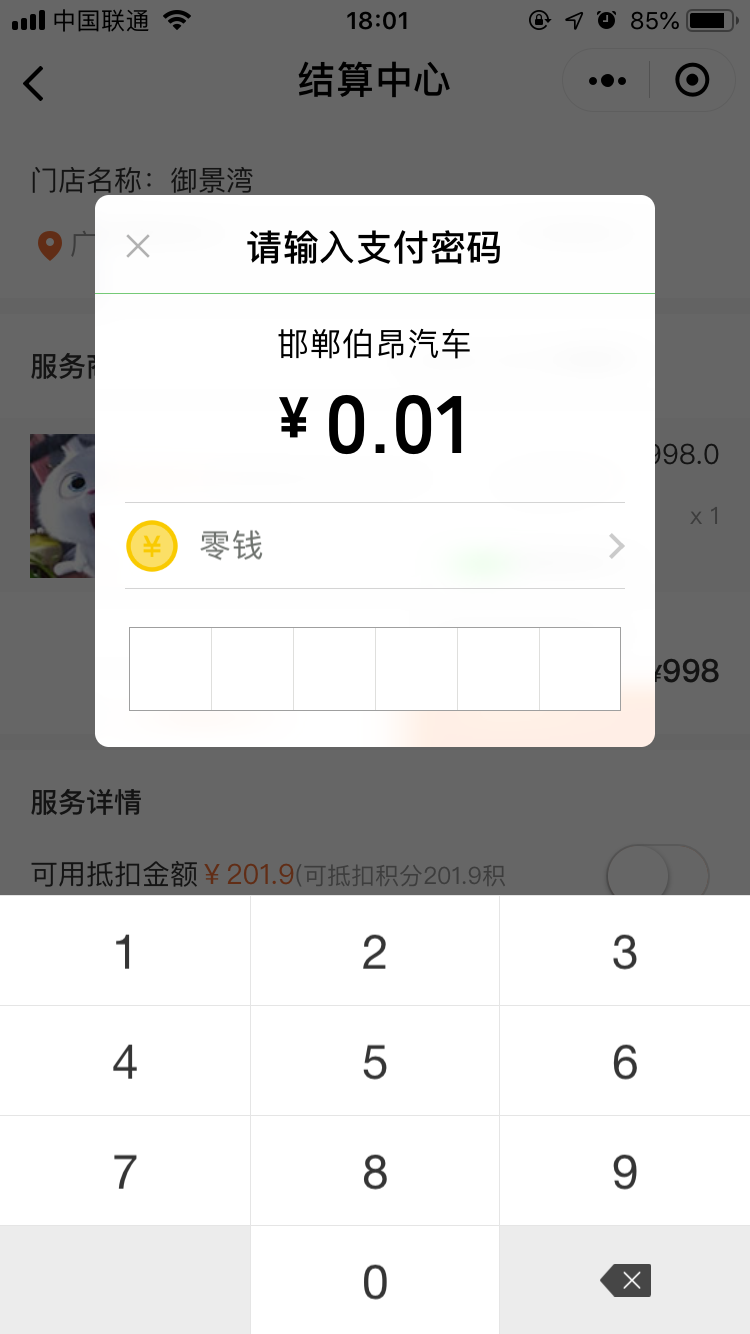Delete the last digit with backspace
Viewport: 750px width, 1334px height.
(x=626, y=1281)
